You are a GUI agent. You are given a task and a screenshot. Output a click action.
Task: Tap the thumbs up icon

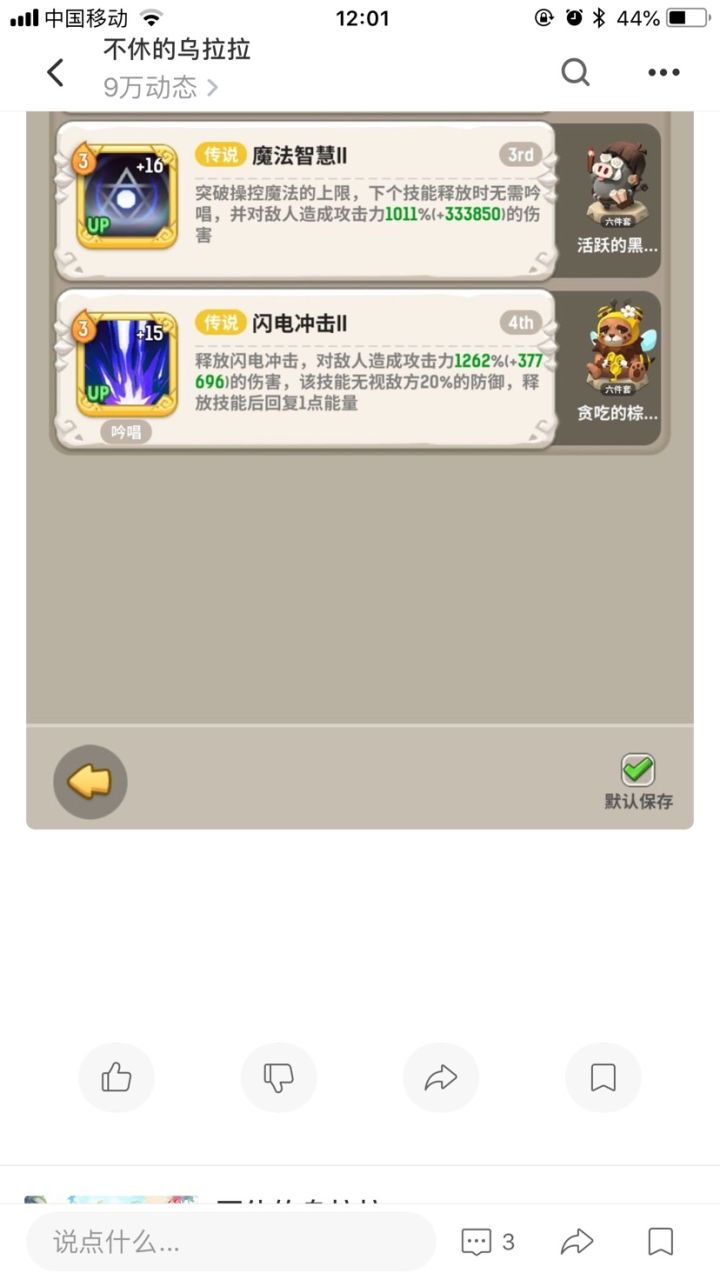pyautogui.click(x=116, y=1076)
